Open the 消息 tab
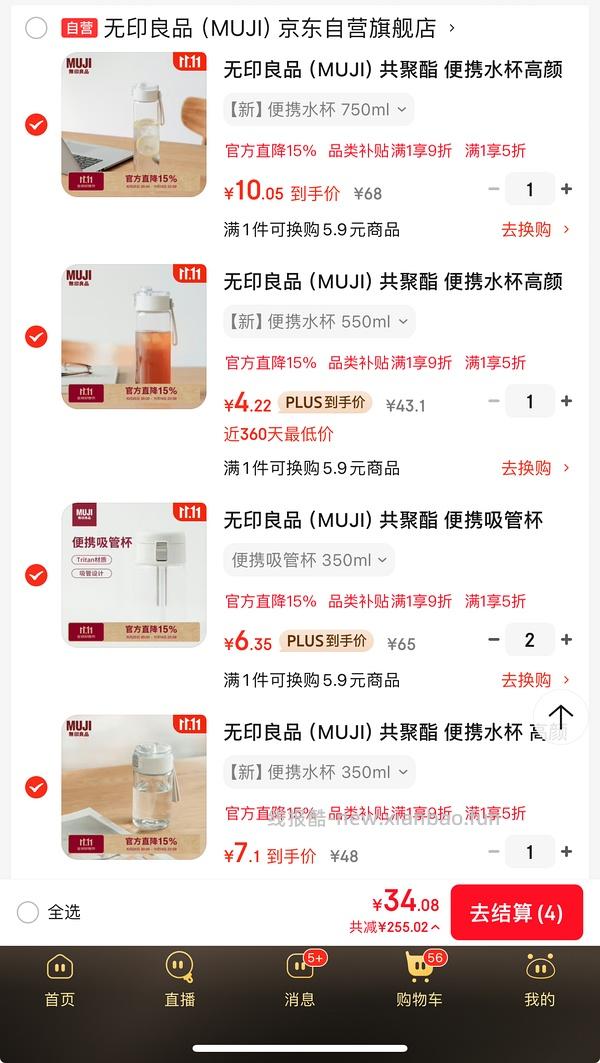Viewport: 600px width, 1063px height. pyautogui.click(x=300, y=980)
